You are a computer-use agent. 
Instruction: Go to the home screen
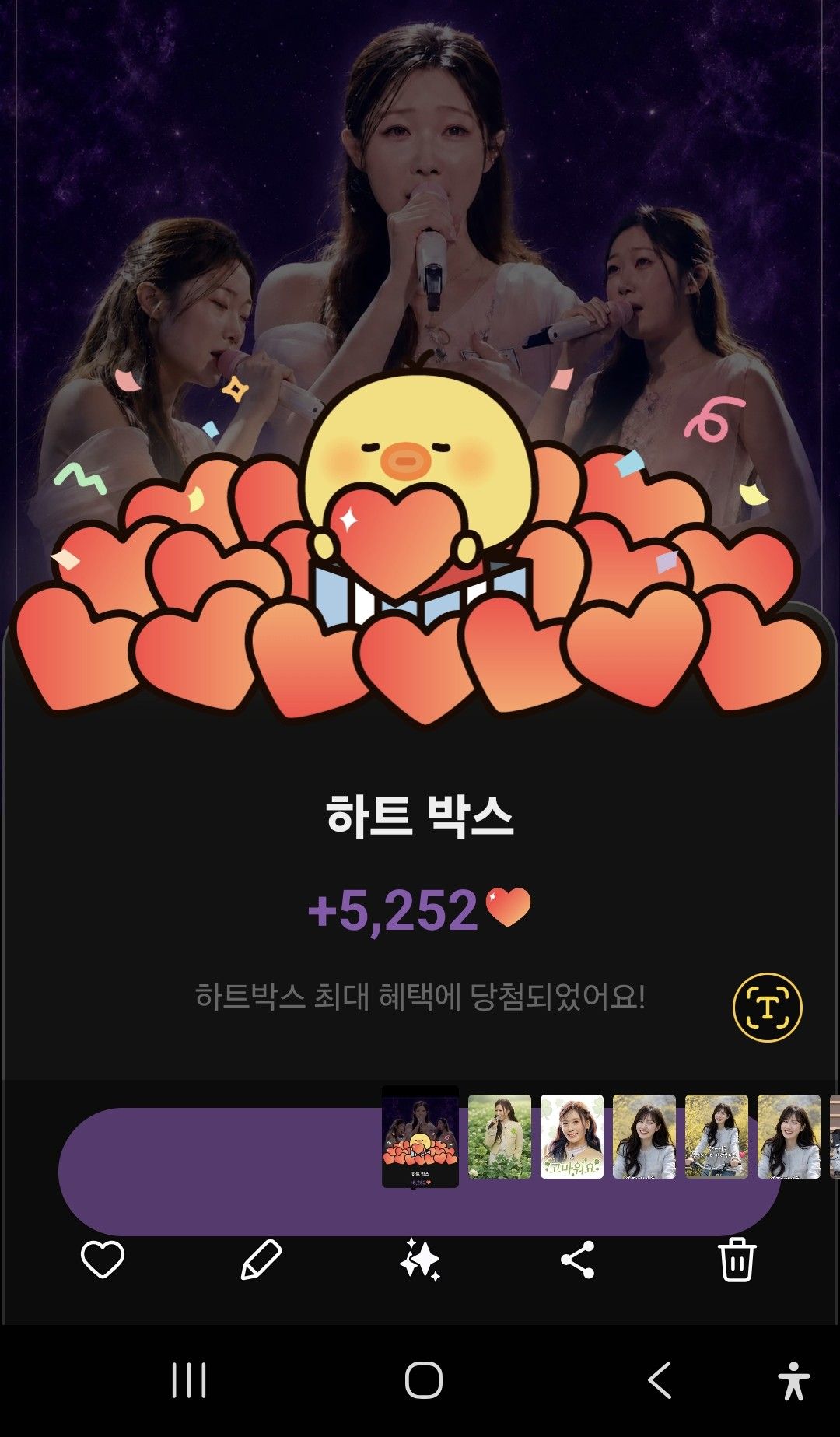click(x=424, y=1381)
